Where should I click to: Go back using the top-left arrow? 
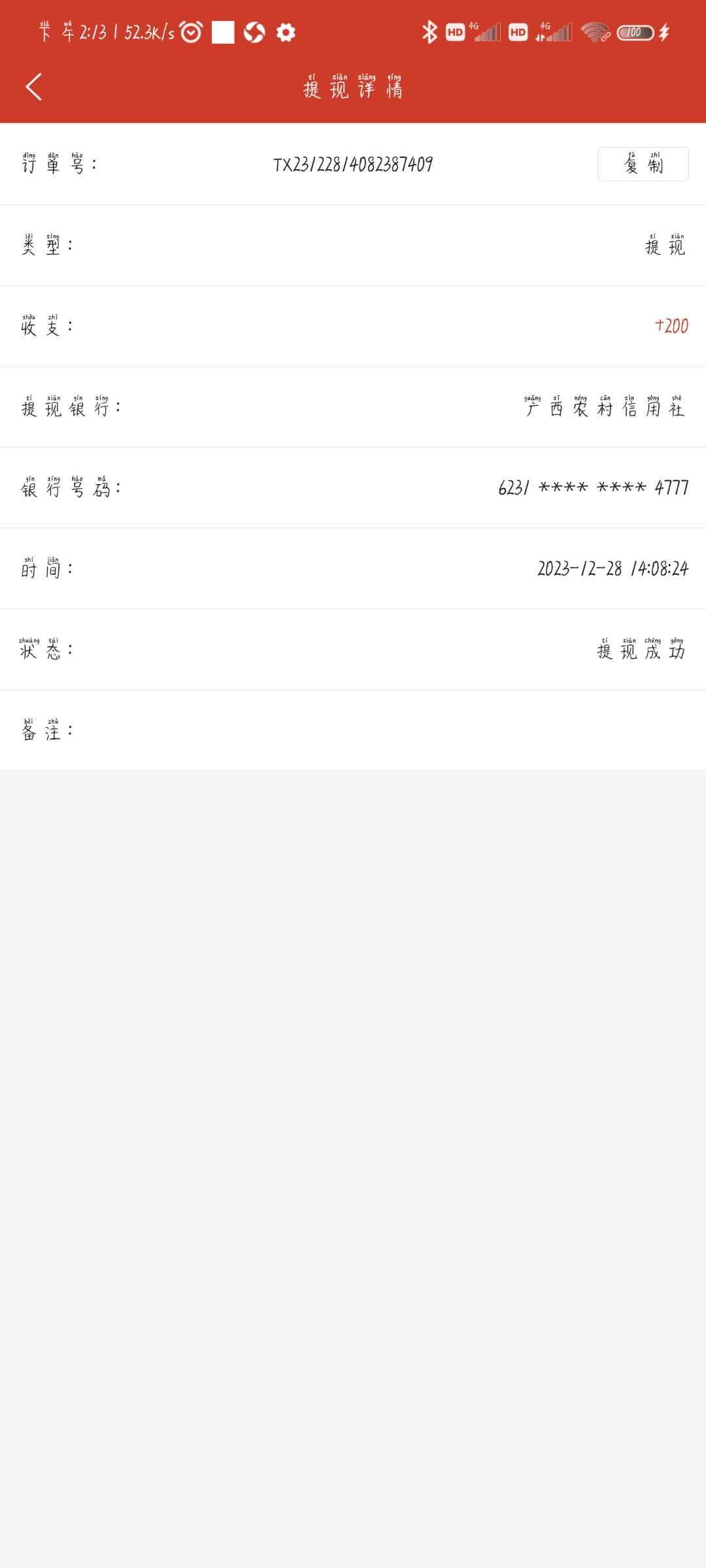34,87
